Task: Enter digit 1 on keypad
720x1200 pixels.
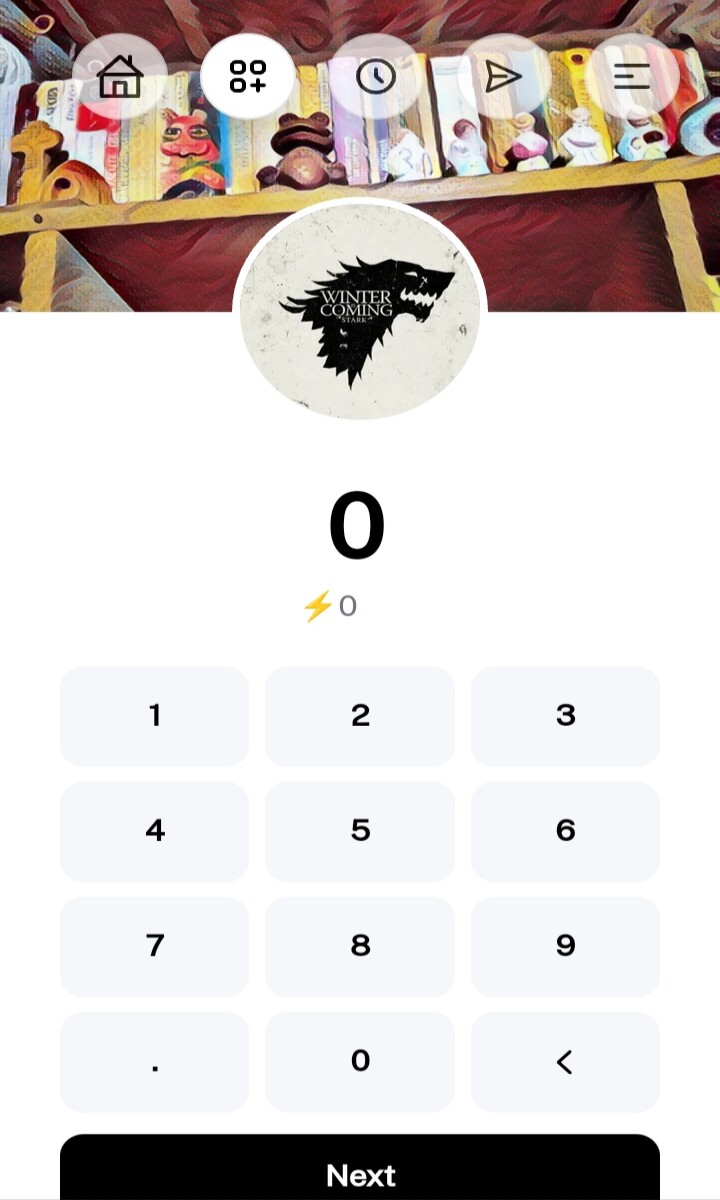Action: pos(154,716)
